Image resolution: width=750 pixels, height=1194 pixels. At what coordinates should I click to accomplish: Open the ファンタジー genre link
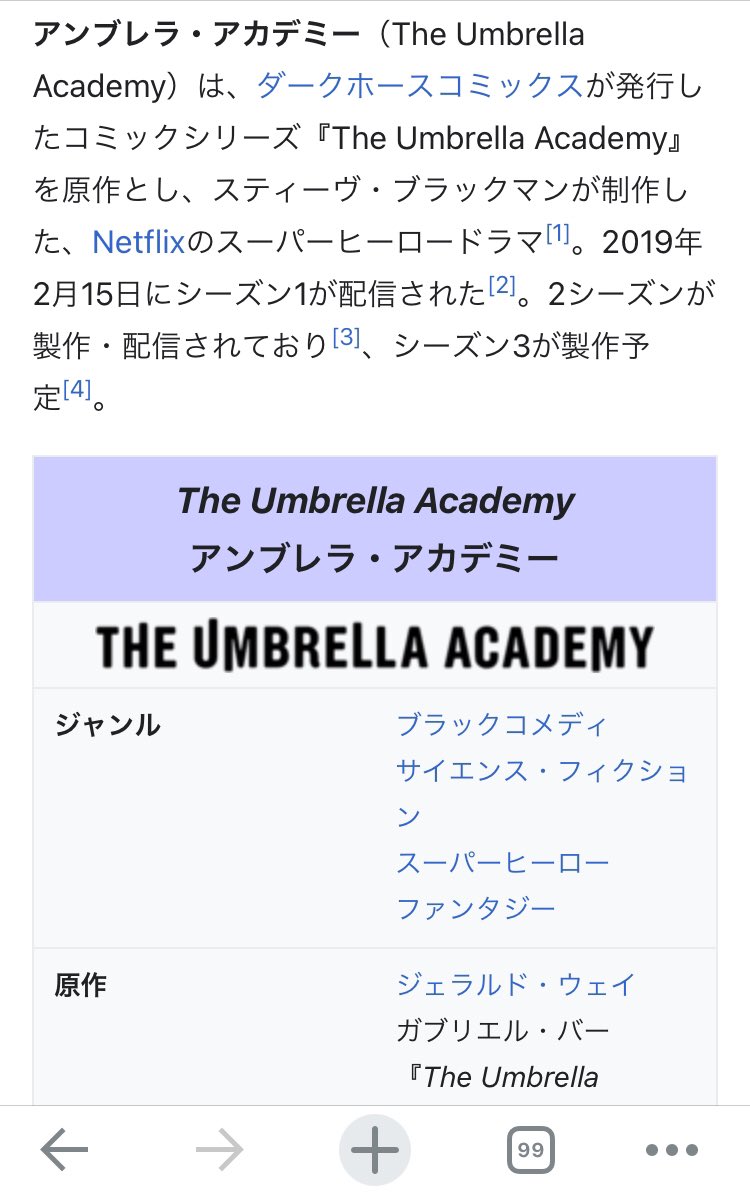click(475, 908)
